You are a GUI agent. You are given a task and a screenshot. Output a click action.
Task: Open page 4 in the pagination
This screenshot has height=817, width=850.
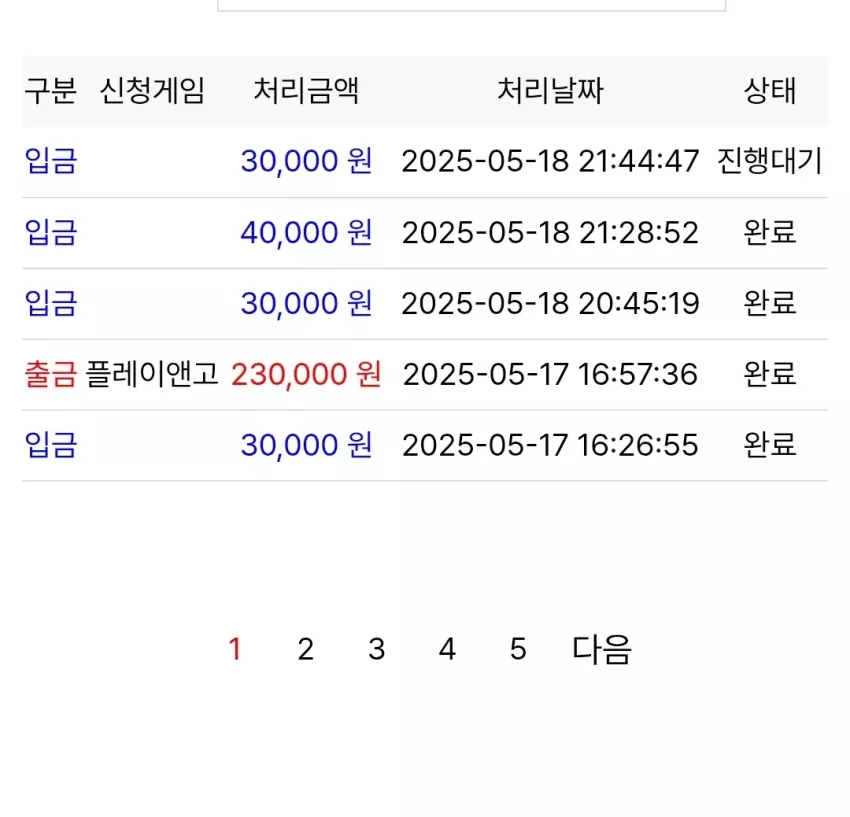point(447,649)
